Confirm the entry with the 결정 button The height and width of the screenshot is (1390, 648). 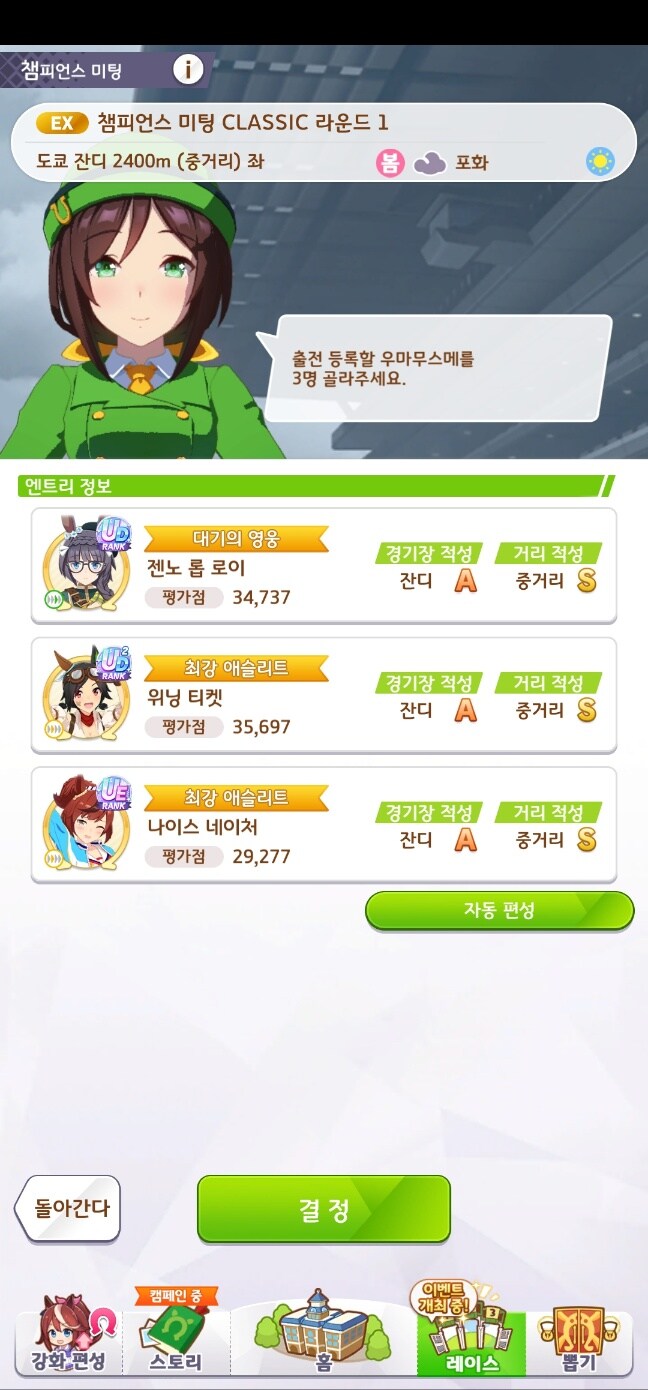click(x=323, y=1209)
